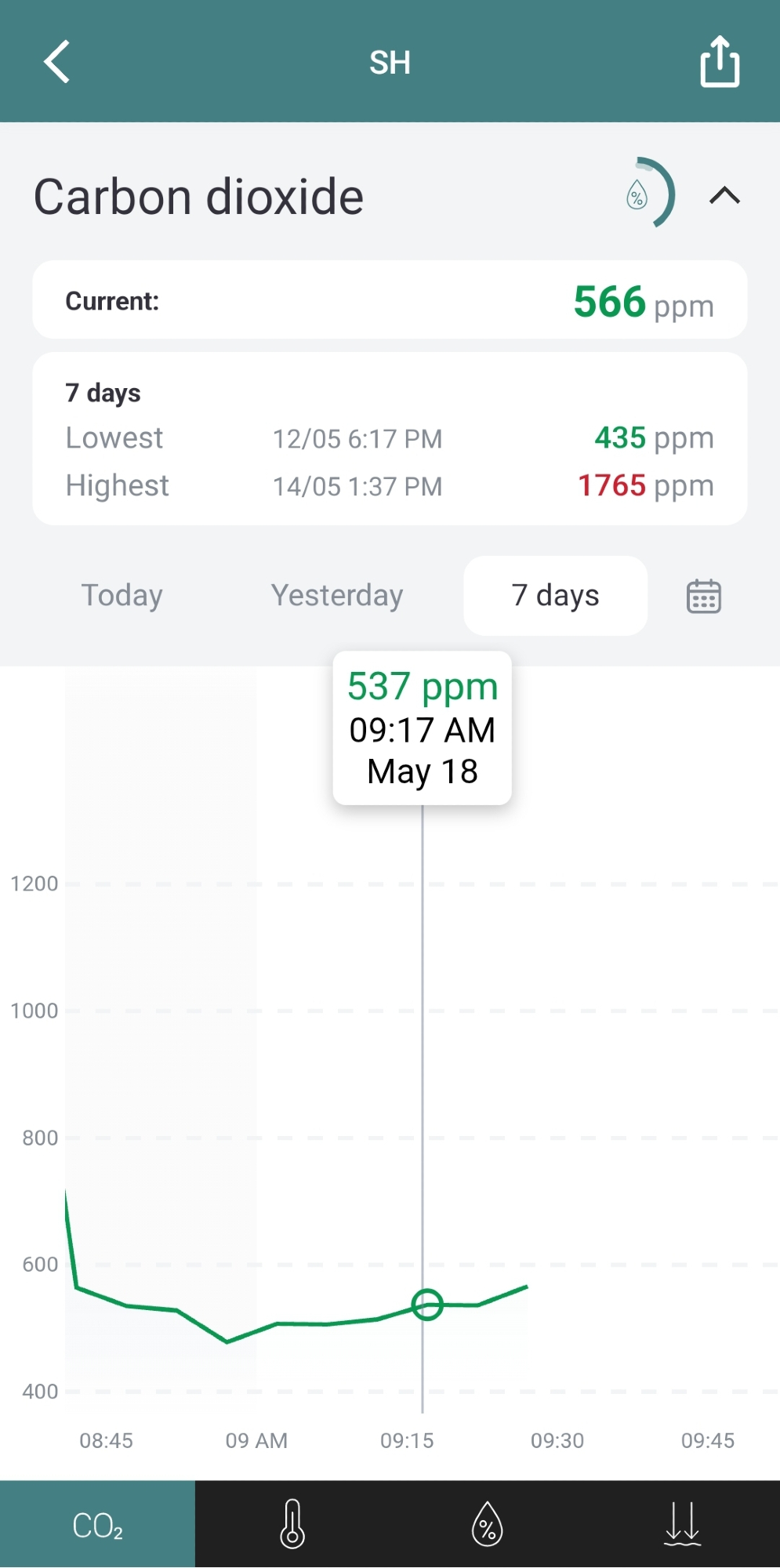The image size is (780, 1568).
Task: Switch to the CO₂ tab
Action: (x=97, y=1525)
